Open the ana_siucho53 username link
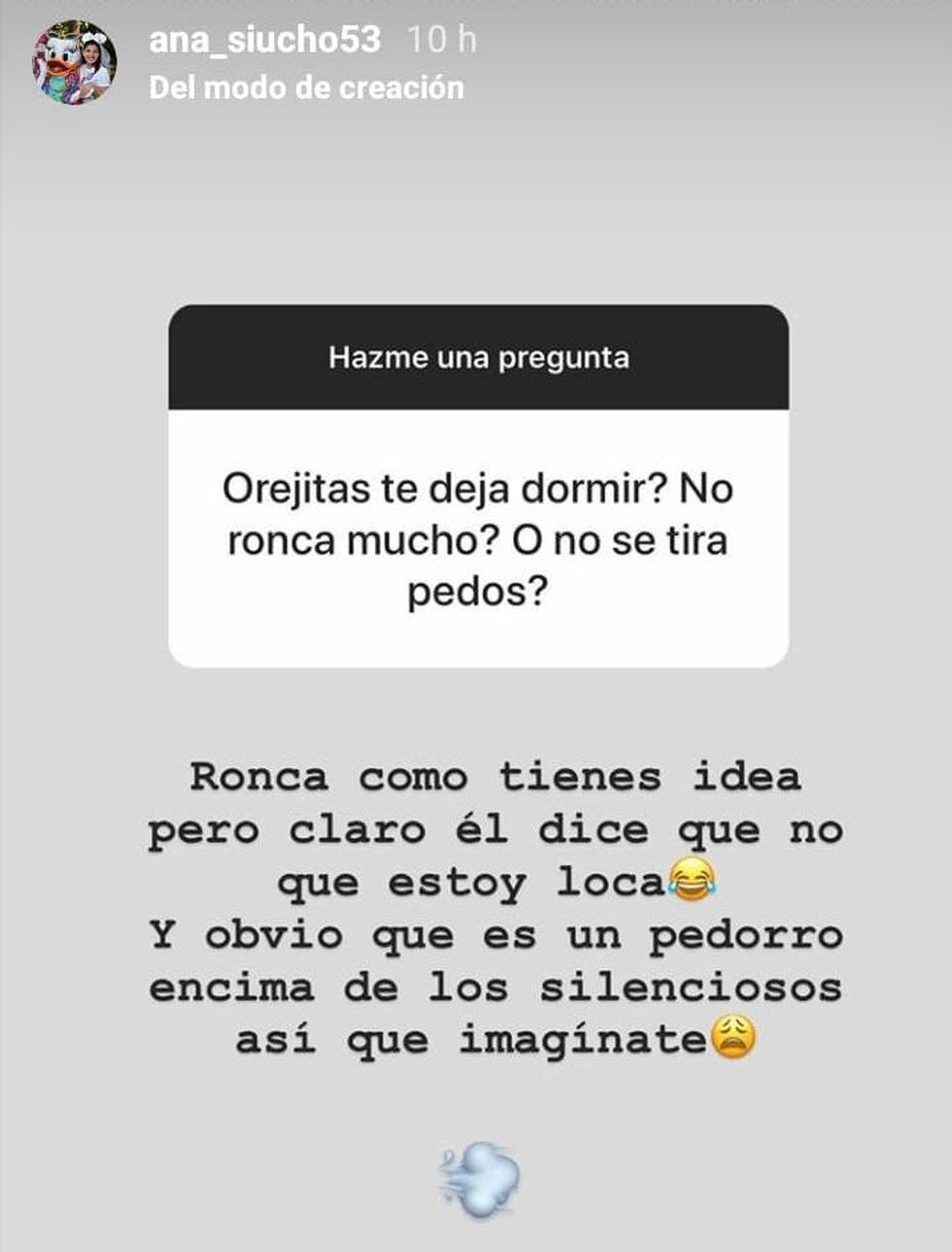 (264, 40)
